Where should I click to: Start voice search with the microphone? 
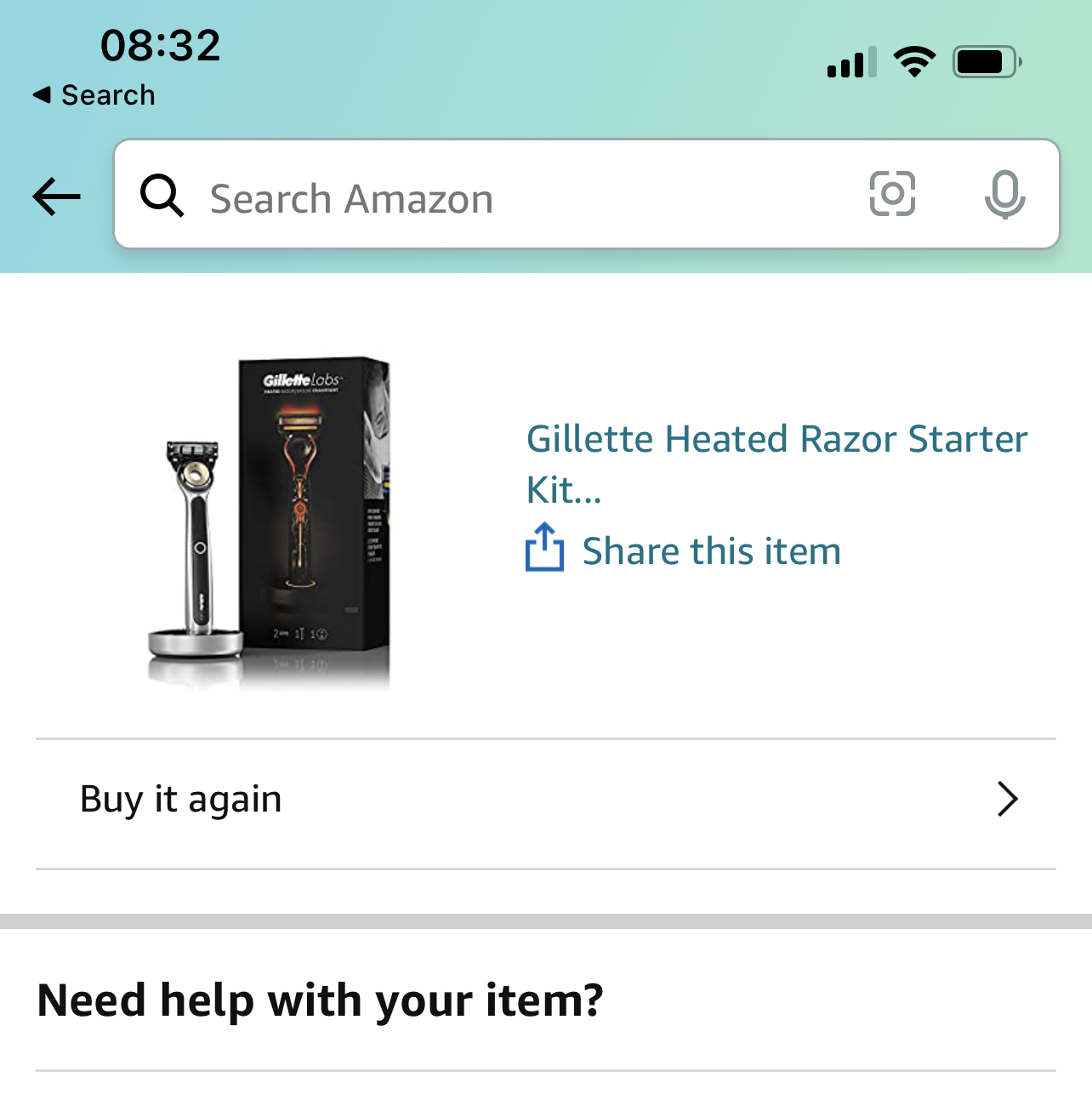pyautogui.click(x=1004, y=194)
